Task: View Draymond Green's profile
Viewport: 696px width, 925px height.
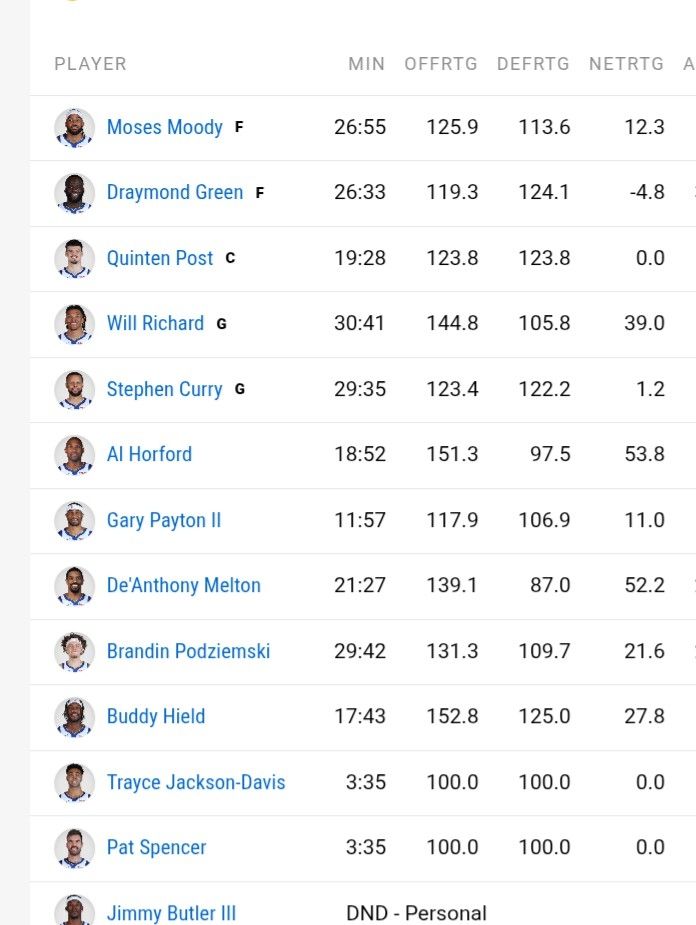Action: pos(174,192)
